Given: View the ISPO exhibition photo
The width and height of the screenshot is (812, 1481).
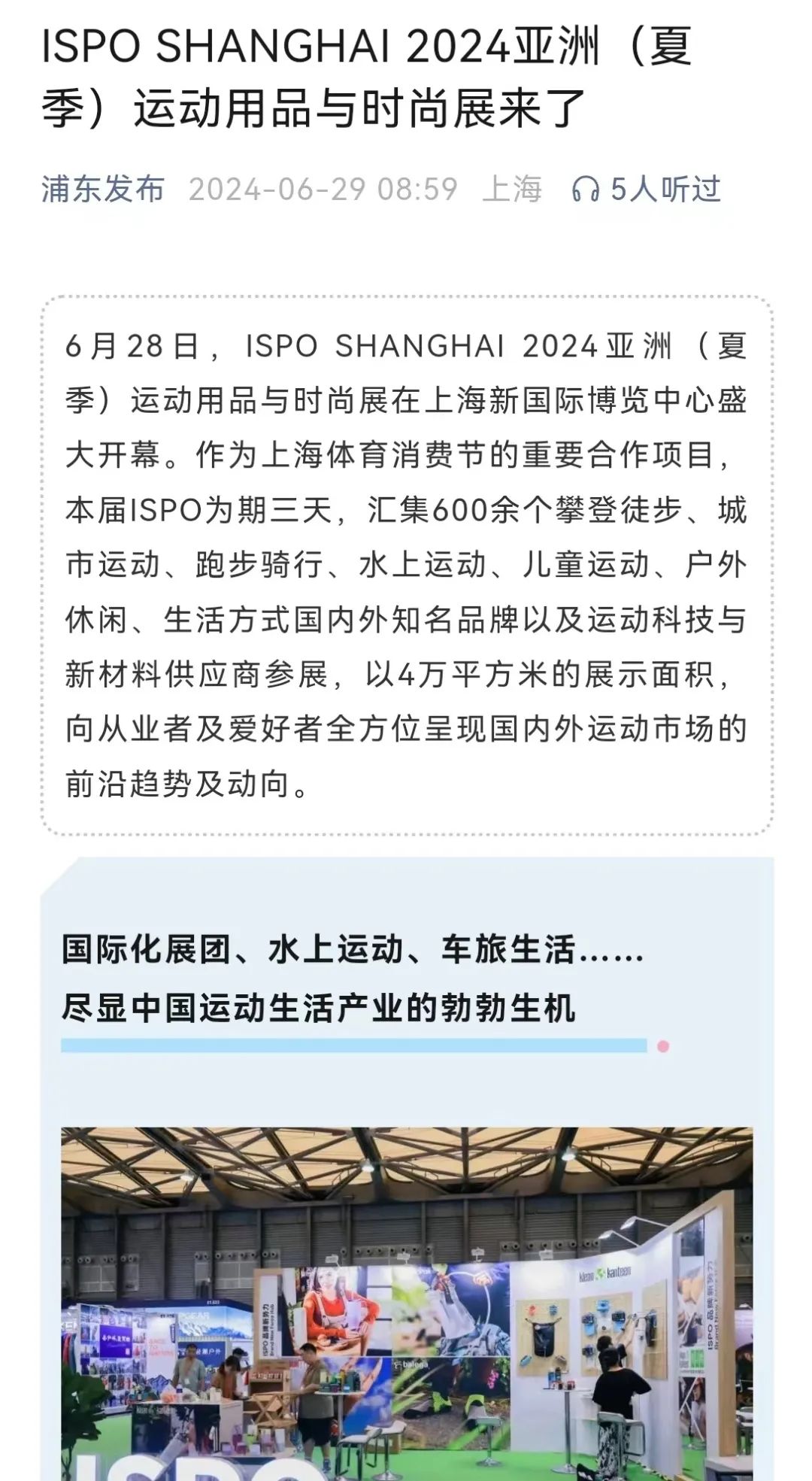Looking at the screenshot, I should tap(407, 1303).
